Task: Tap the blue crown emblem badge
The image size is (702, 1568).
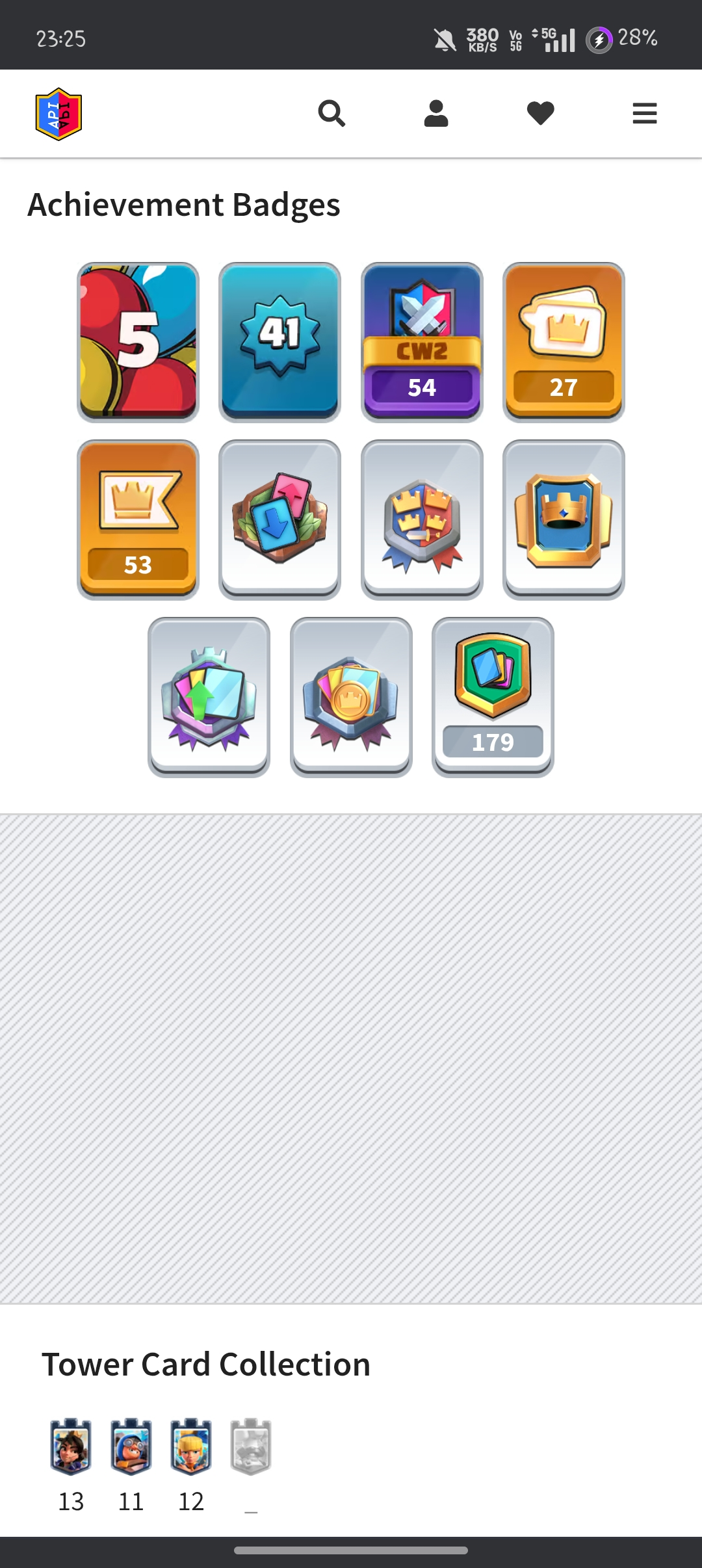Action: coord(564,519)
